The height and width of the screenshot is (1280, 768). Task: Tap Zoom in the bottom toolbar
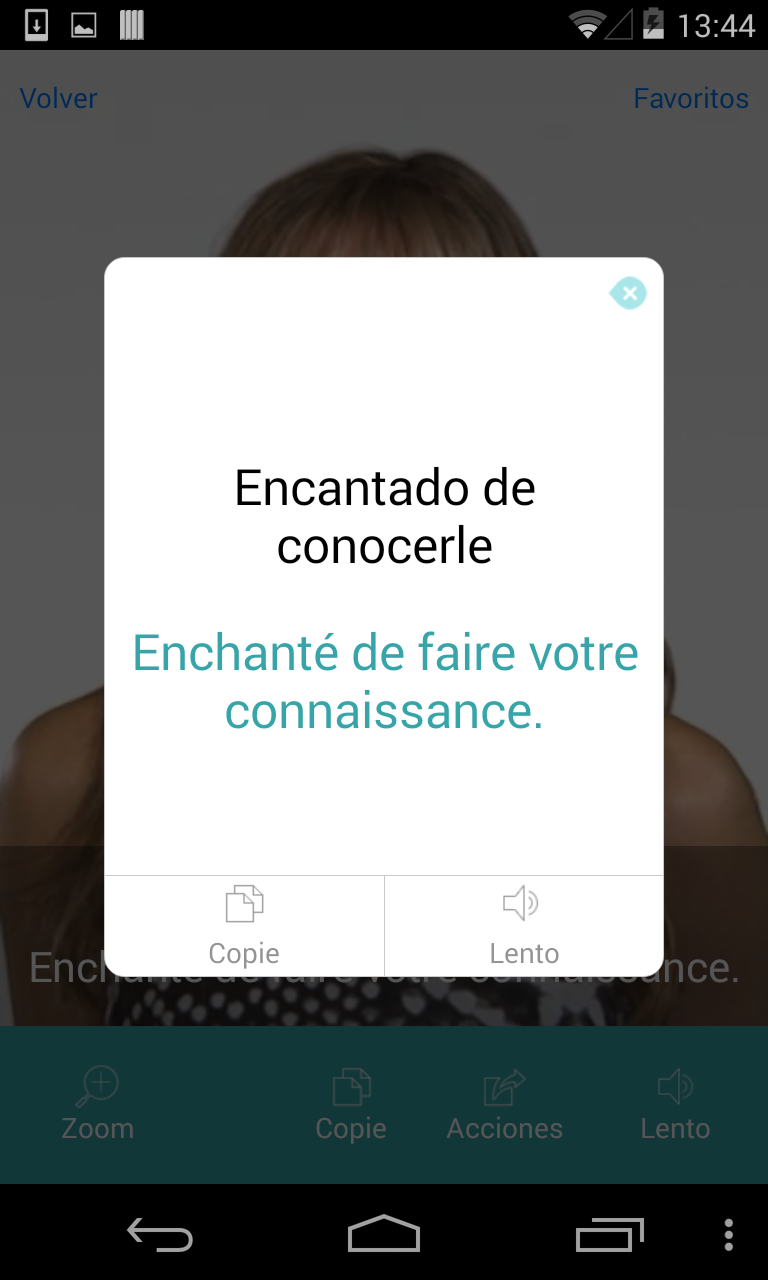[98, 1104]
